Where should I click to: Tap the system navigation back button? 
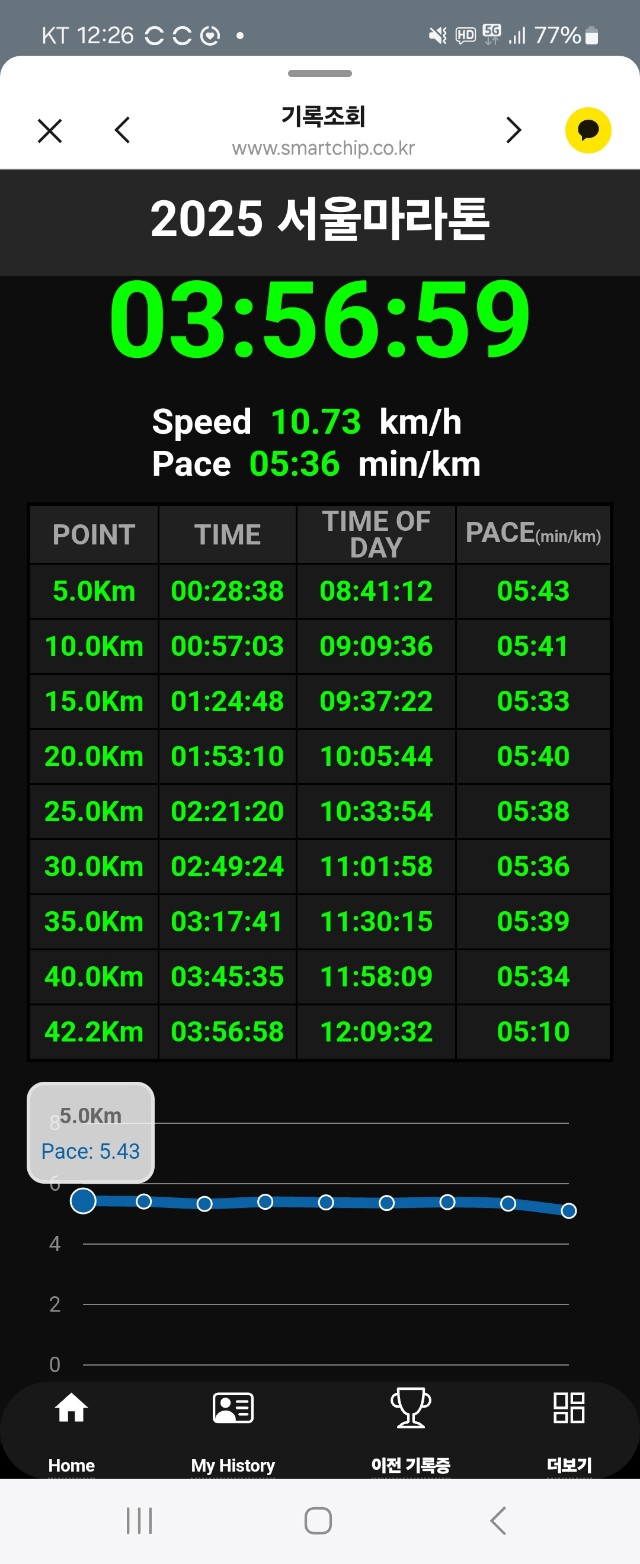coord(498,1521)
